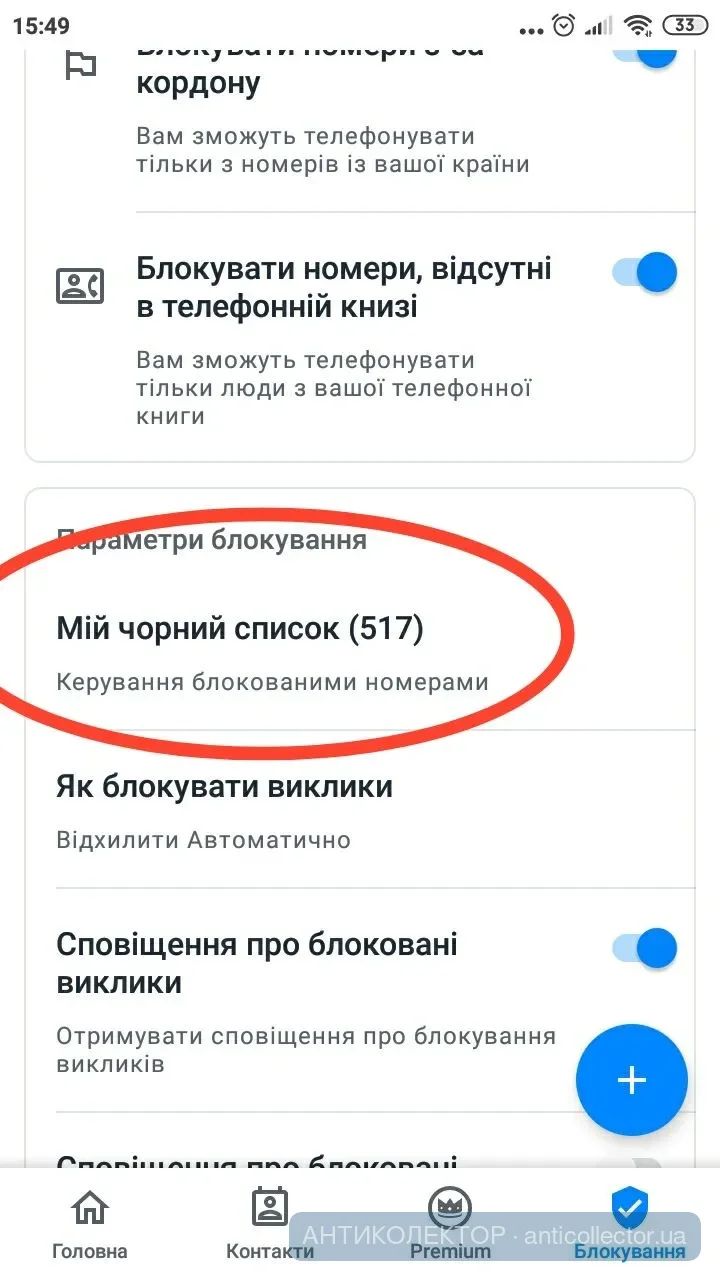Screen dimensions: 720x1280
Task: Switch to the Контакти tab
Action: (x=270, y=1224)
